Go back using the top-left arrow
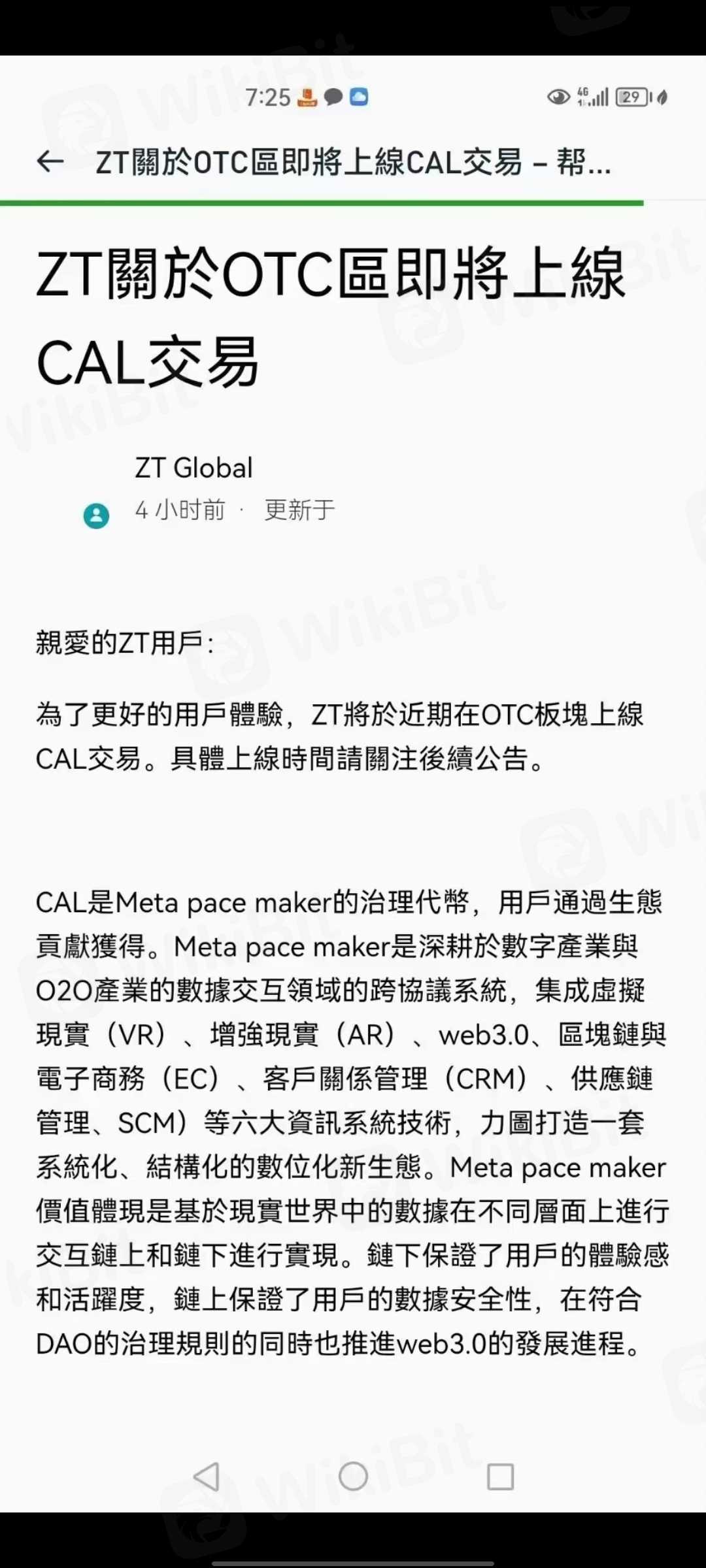This screenshot has height=1568, width=706. click(x=50, y=161)
